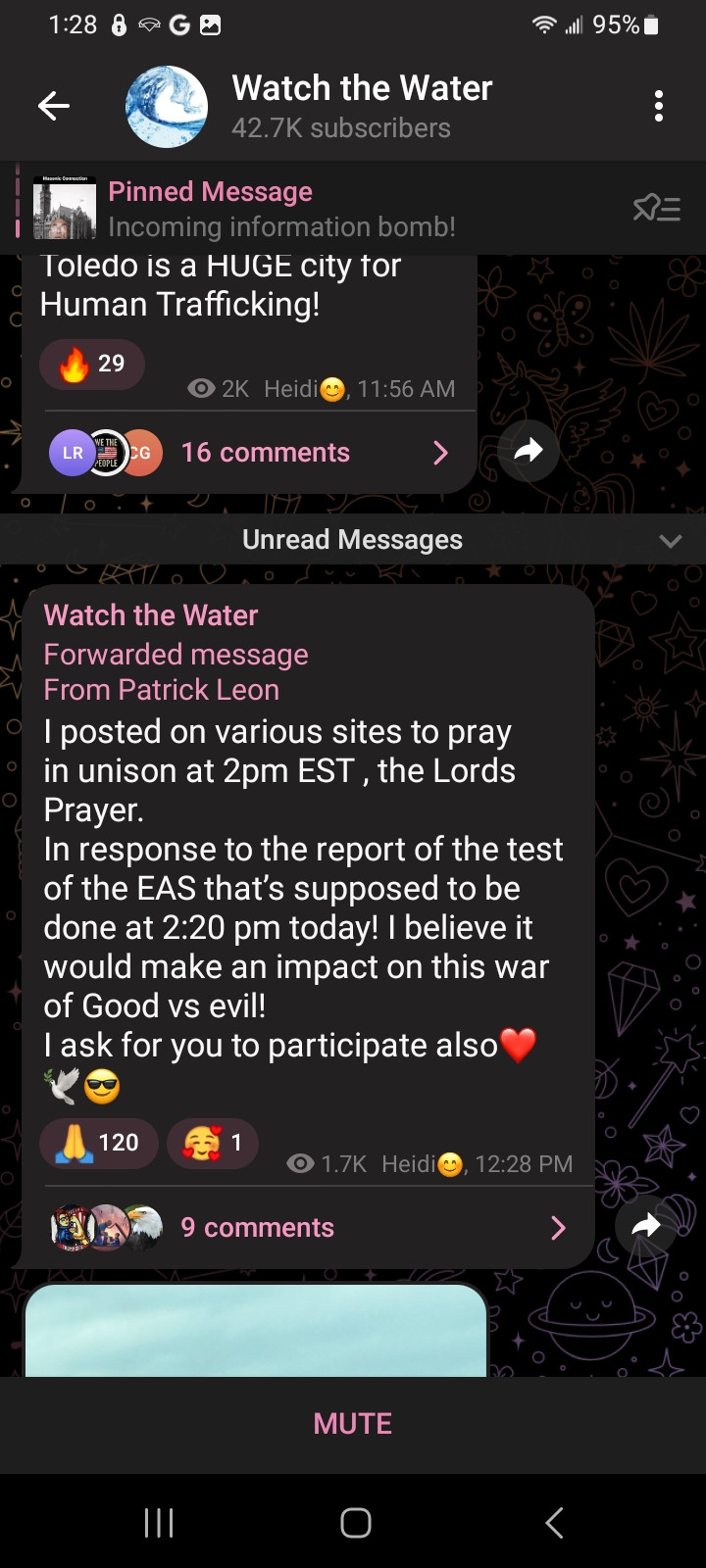Show recent apps
This screenshot has height=1568, width=706.
pos(159,1523)
